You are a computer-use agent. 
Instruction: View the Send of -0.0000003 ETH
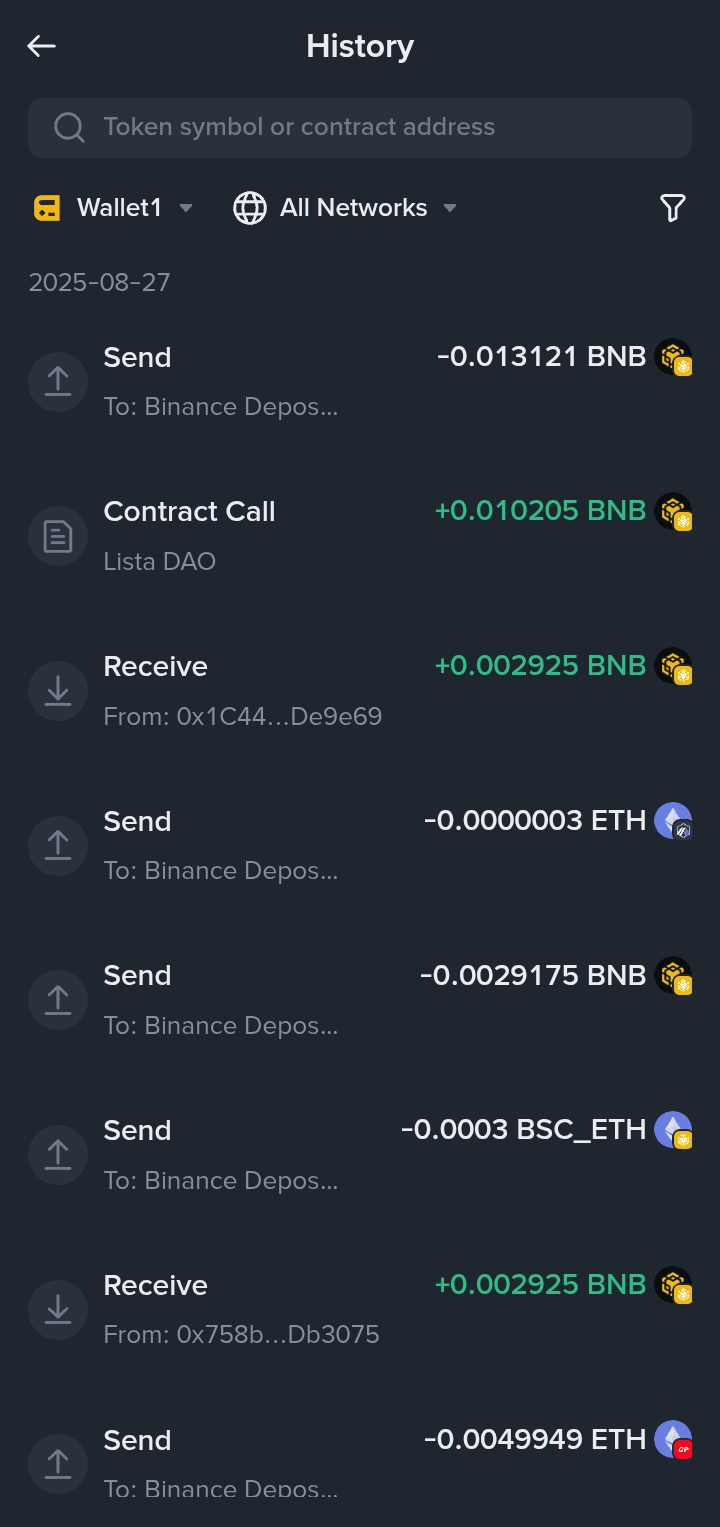(x=360, y=845)
